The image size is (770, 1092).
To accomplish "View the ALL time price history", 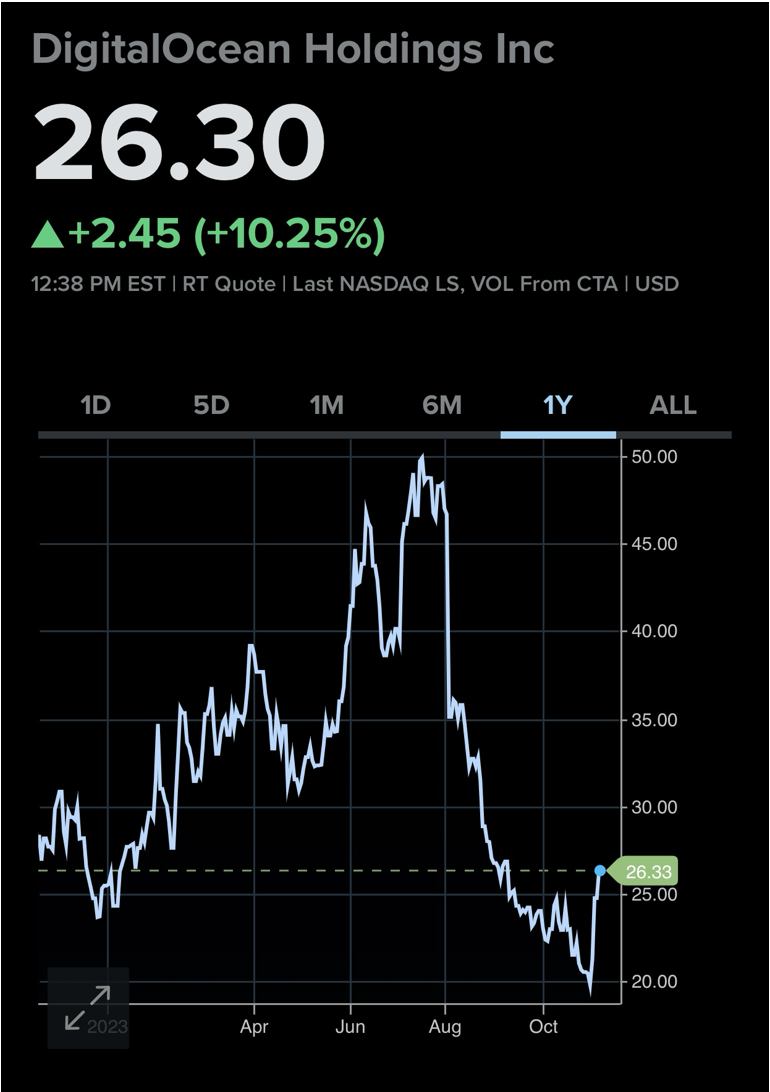I will click(x=673, y=405).
